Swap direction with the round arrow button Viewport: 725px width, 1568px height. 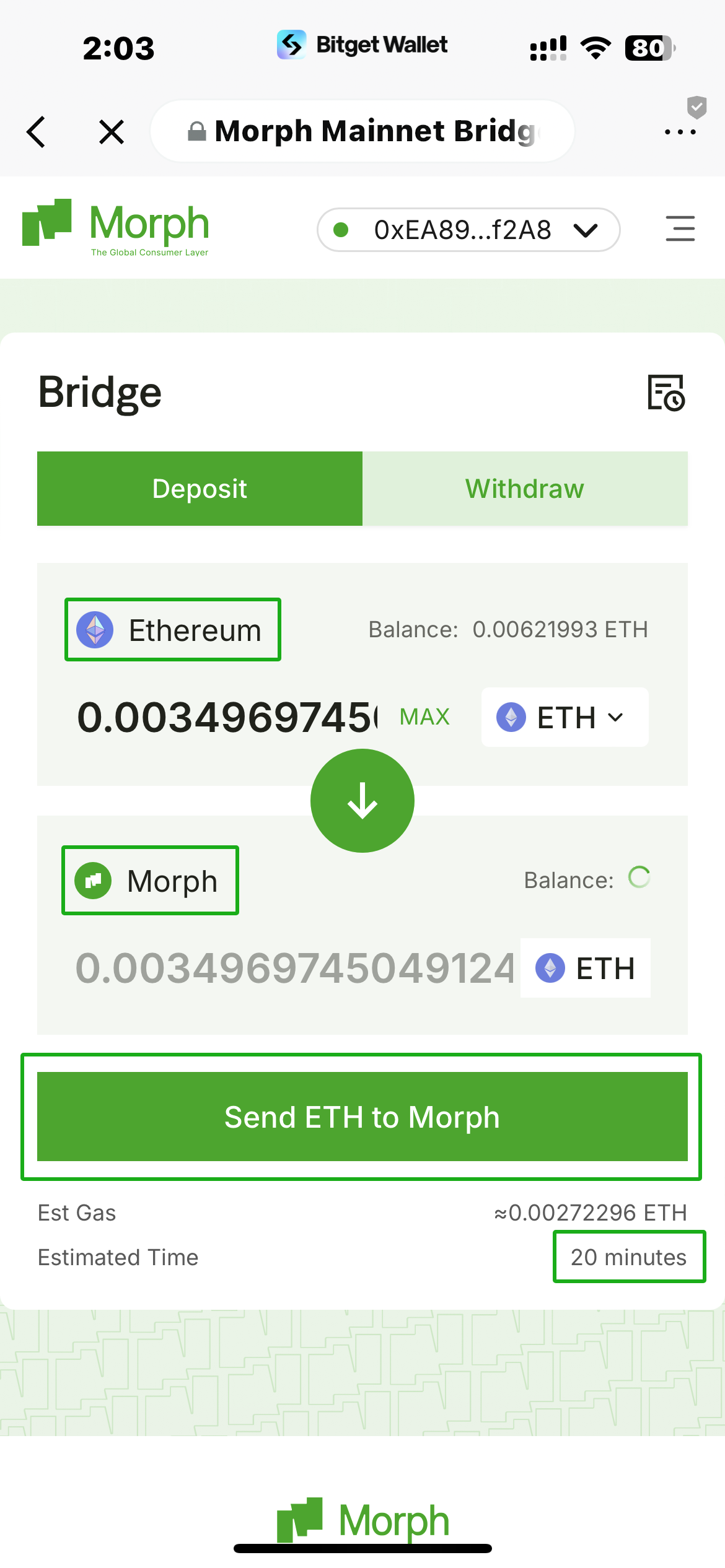[x=362, y=801]
